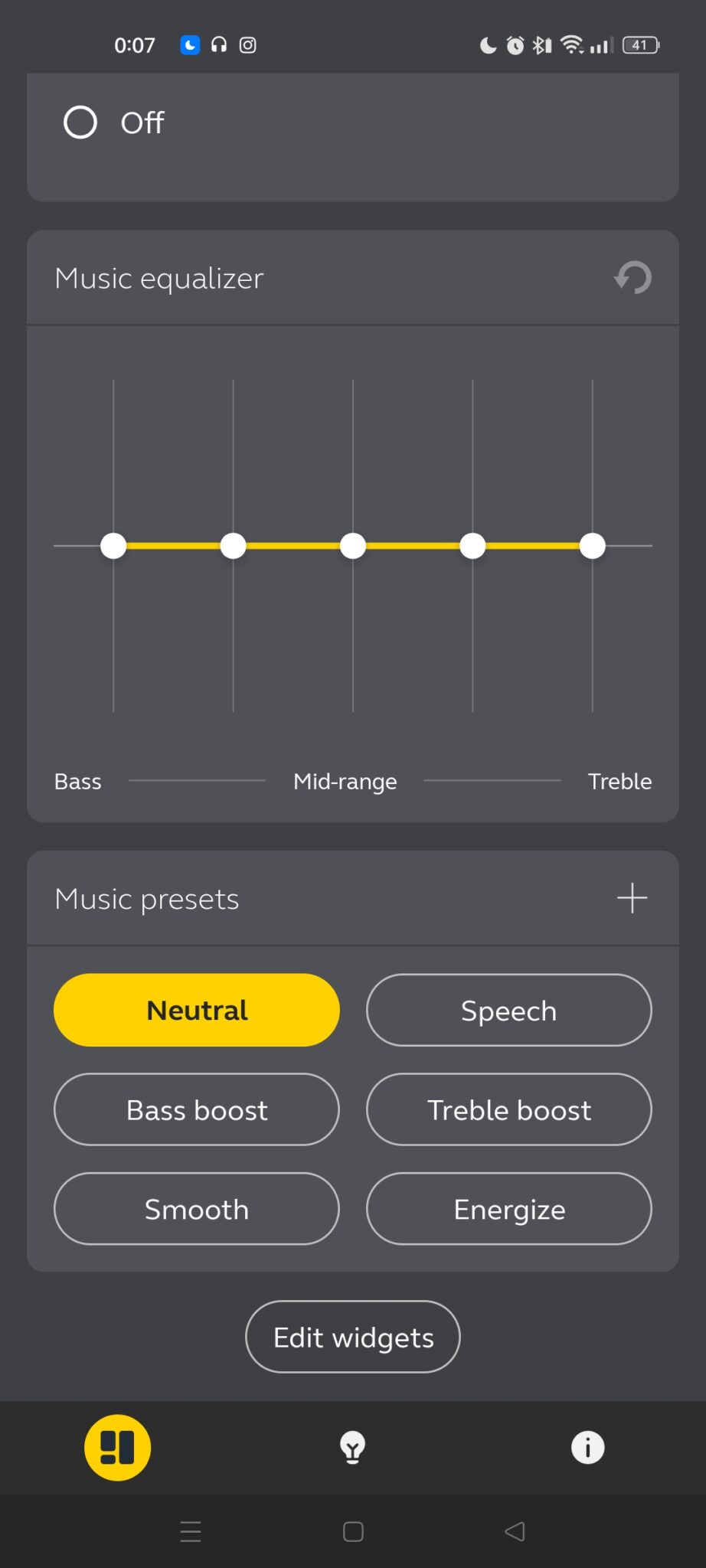Tap the Bass equalizer slider handle
The image size is (706, 1568).
pos(113,546)
